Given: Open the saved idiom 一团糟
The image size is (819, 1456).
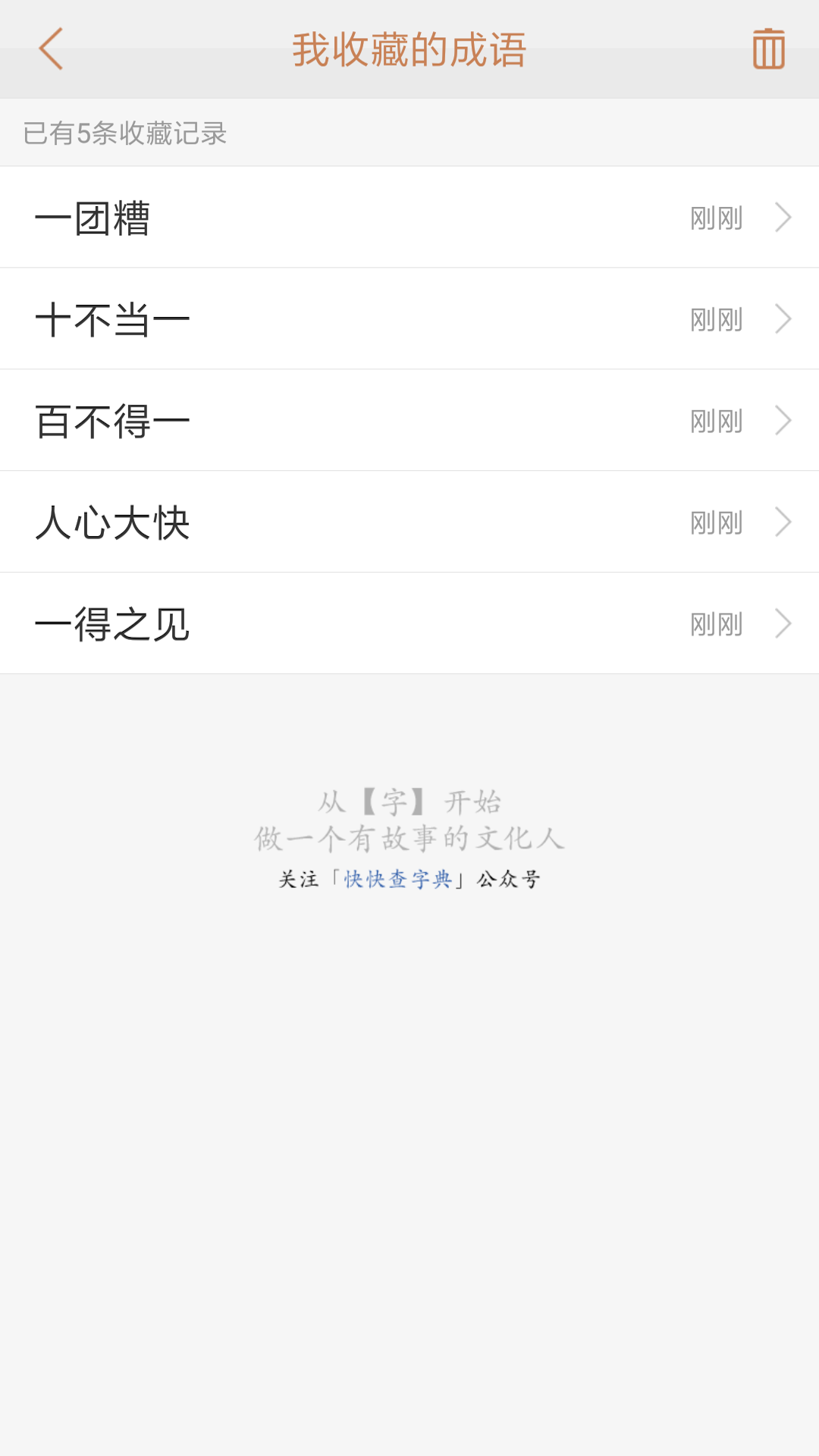Looking at the screenshot, I should 409,218.
